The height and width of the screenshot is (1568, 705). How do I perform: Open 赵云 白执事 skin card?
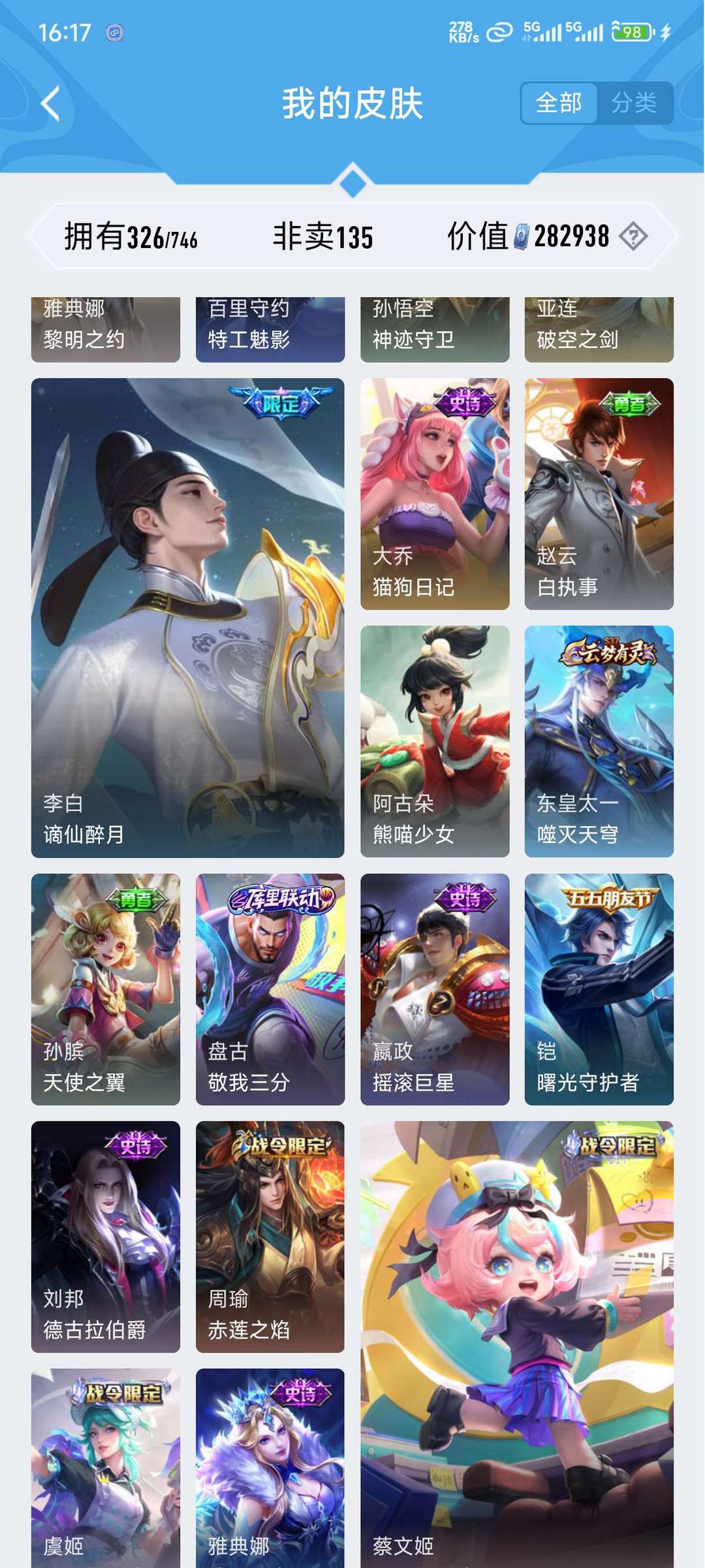[x=599, y=494]
